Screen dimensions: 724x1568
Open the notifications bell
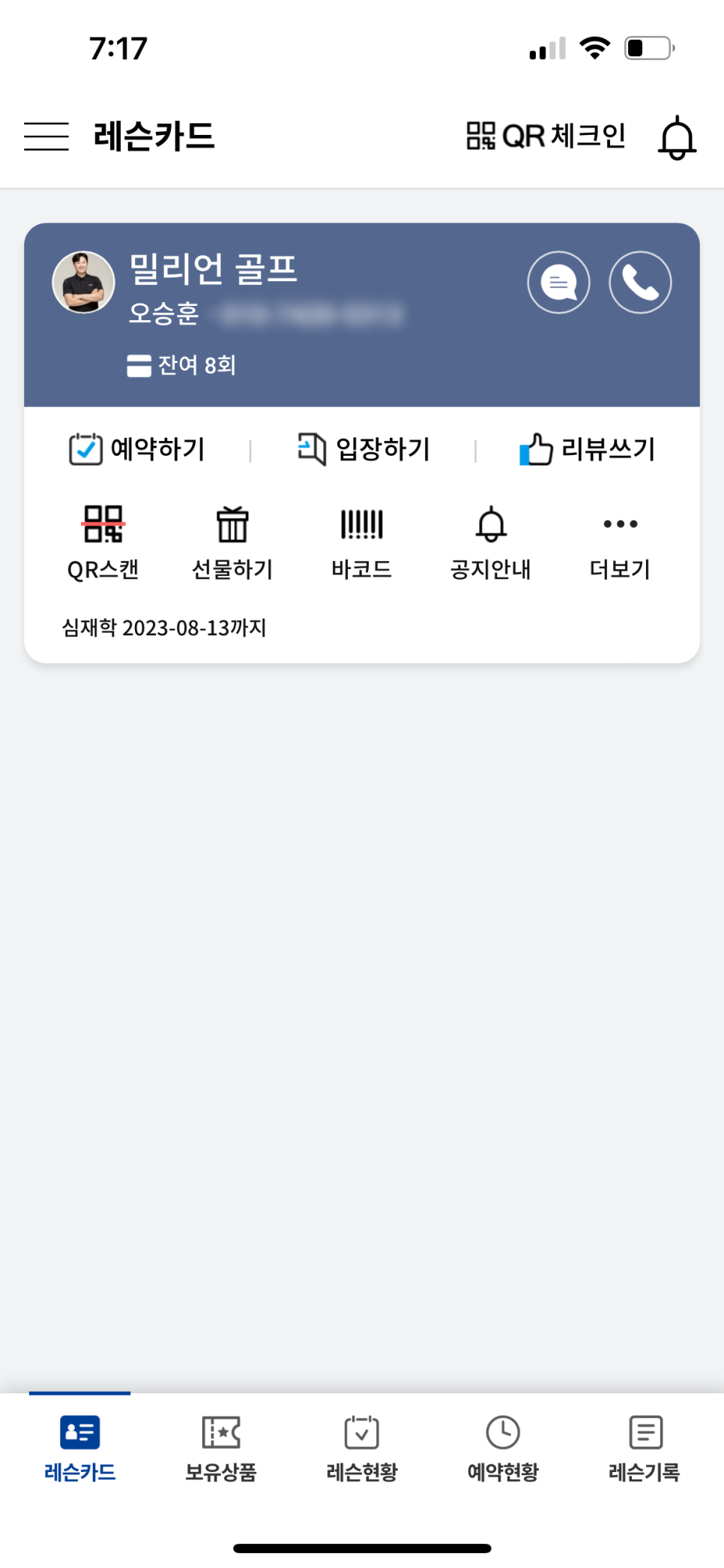(677, 138)
